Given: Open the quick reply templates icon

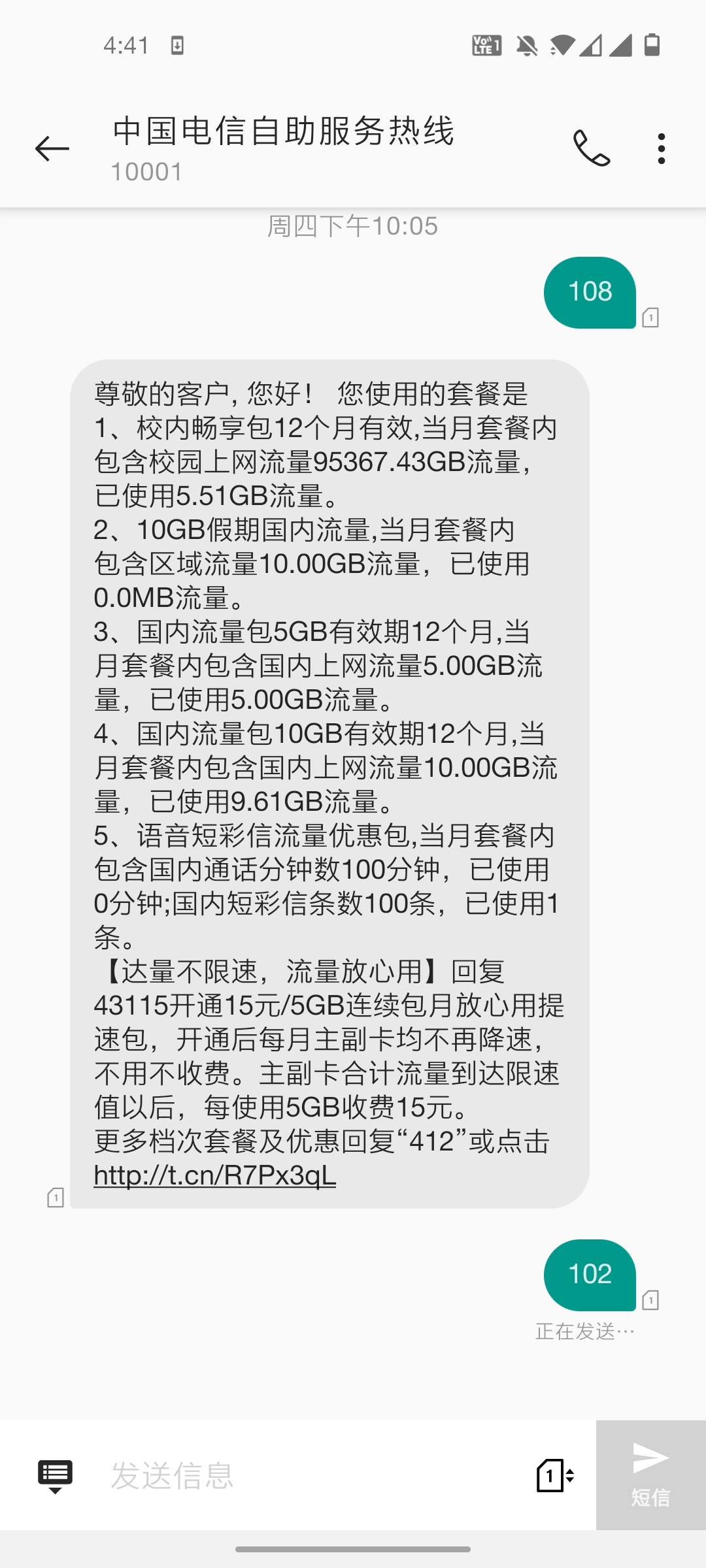Looking at the screenshot, I should [56, 1476].
